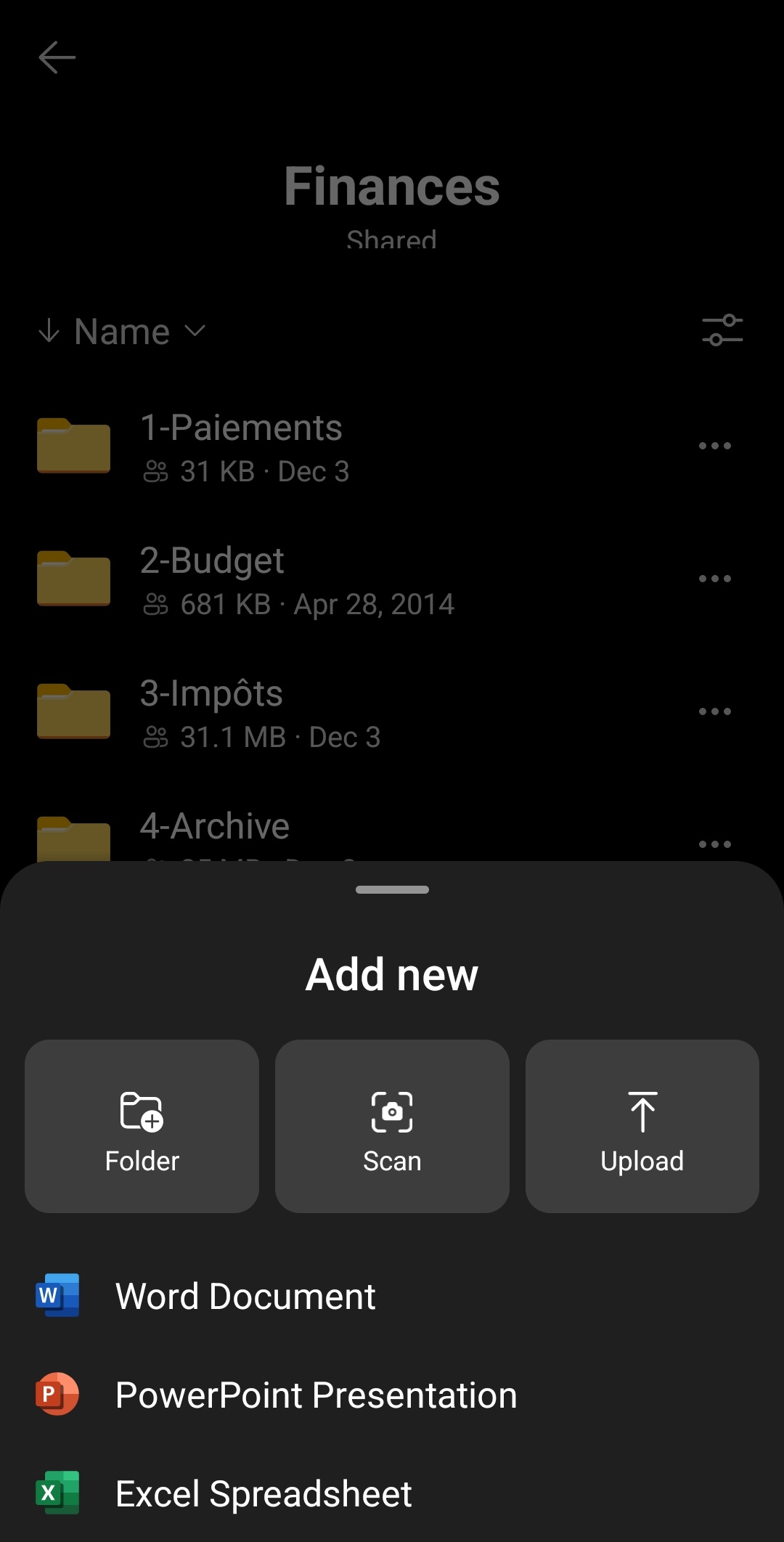Go back using the top arrow

[57, 57]
